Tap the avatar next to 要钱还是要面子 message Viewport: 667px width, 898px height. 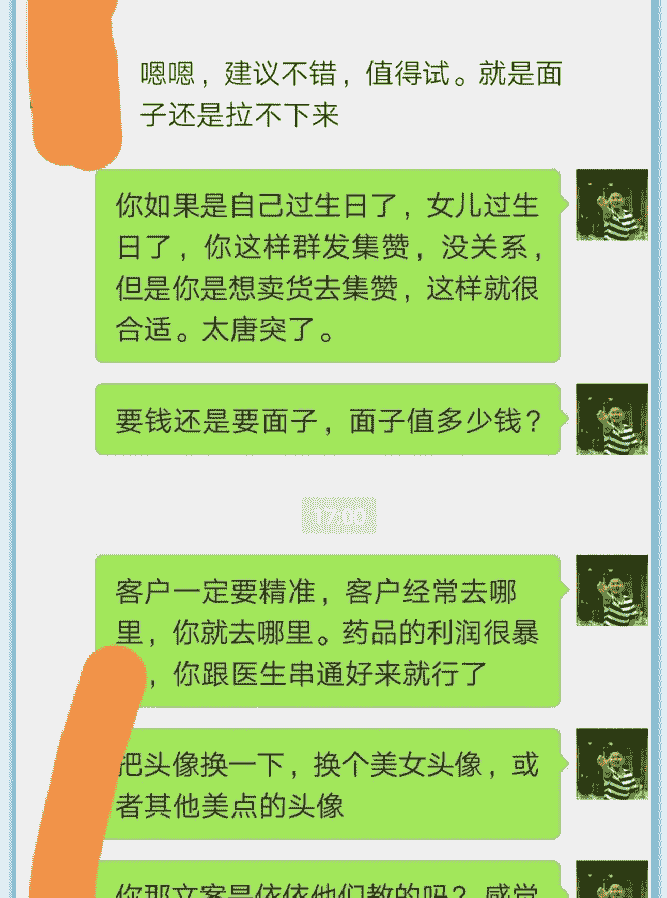point(611,419)
